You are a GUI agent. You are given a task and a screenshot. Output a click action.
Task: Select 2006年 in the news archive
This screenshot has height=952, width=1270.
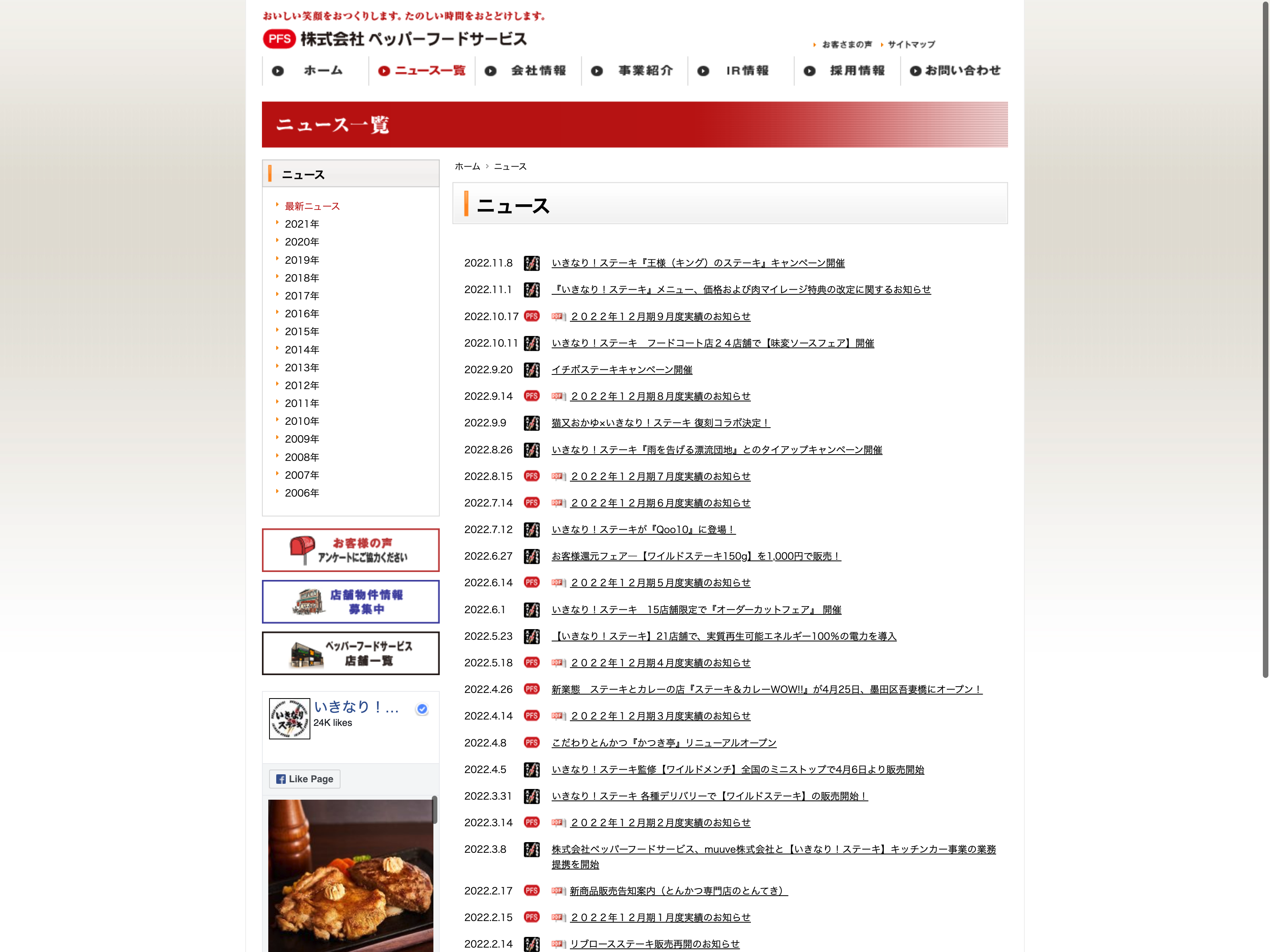pos(302,493)
